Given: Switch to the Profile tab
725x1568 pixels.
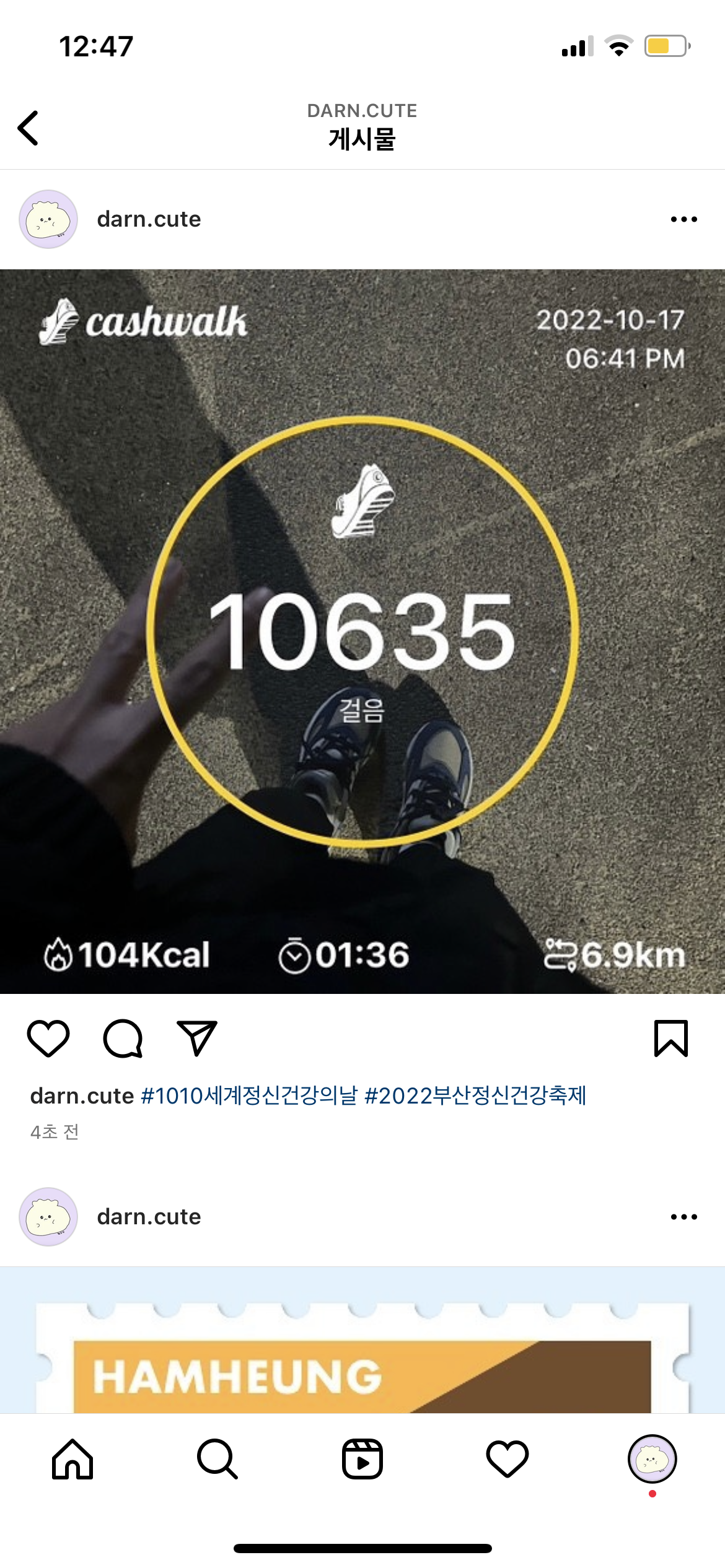Looking at the screenshot, I should tap(652, 1459).
